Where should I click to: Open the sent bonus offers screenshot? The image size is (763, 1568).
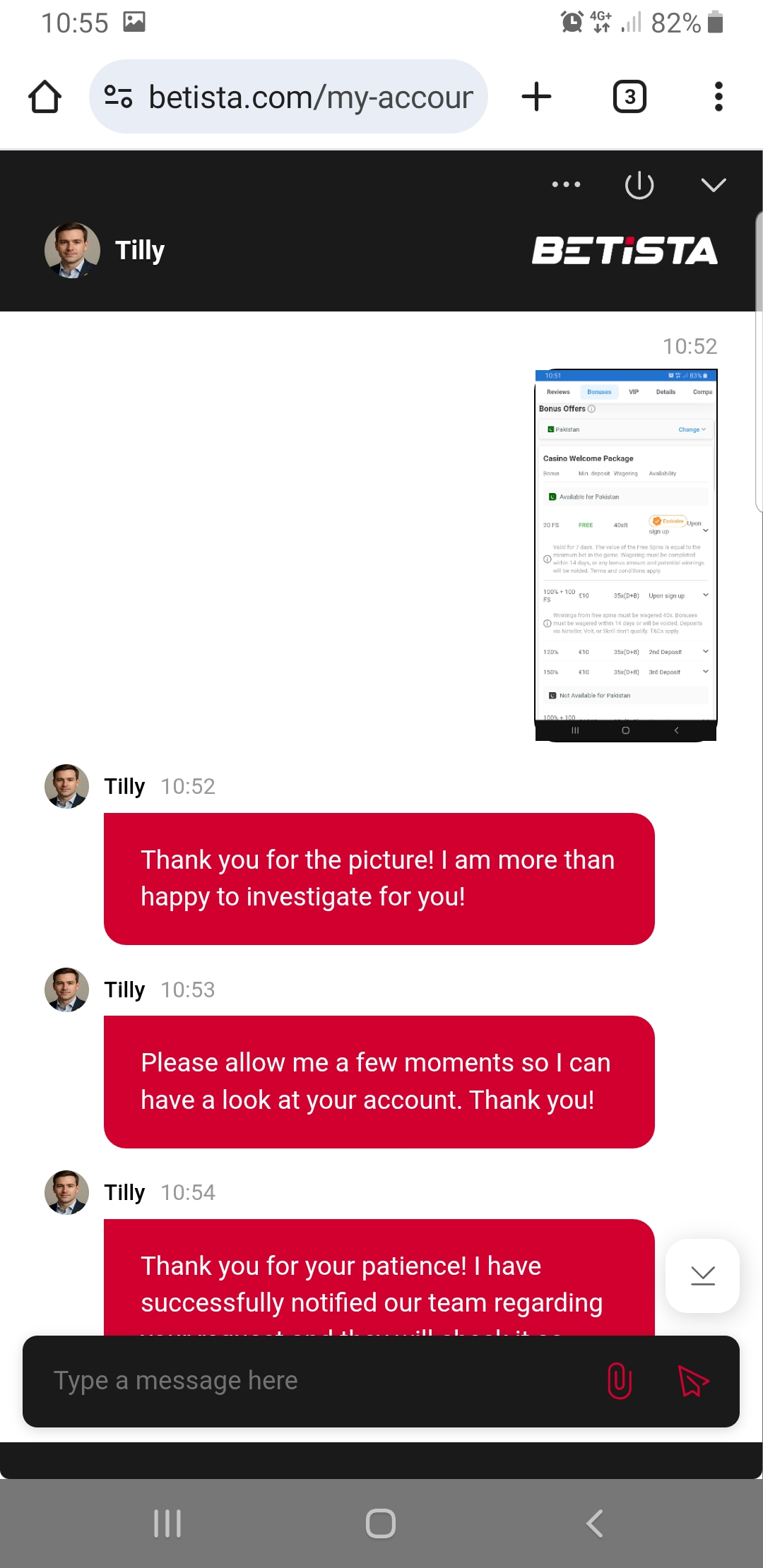(626, 554)
